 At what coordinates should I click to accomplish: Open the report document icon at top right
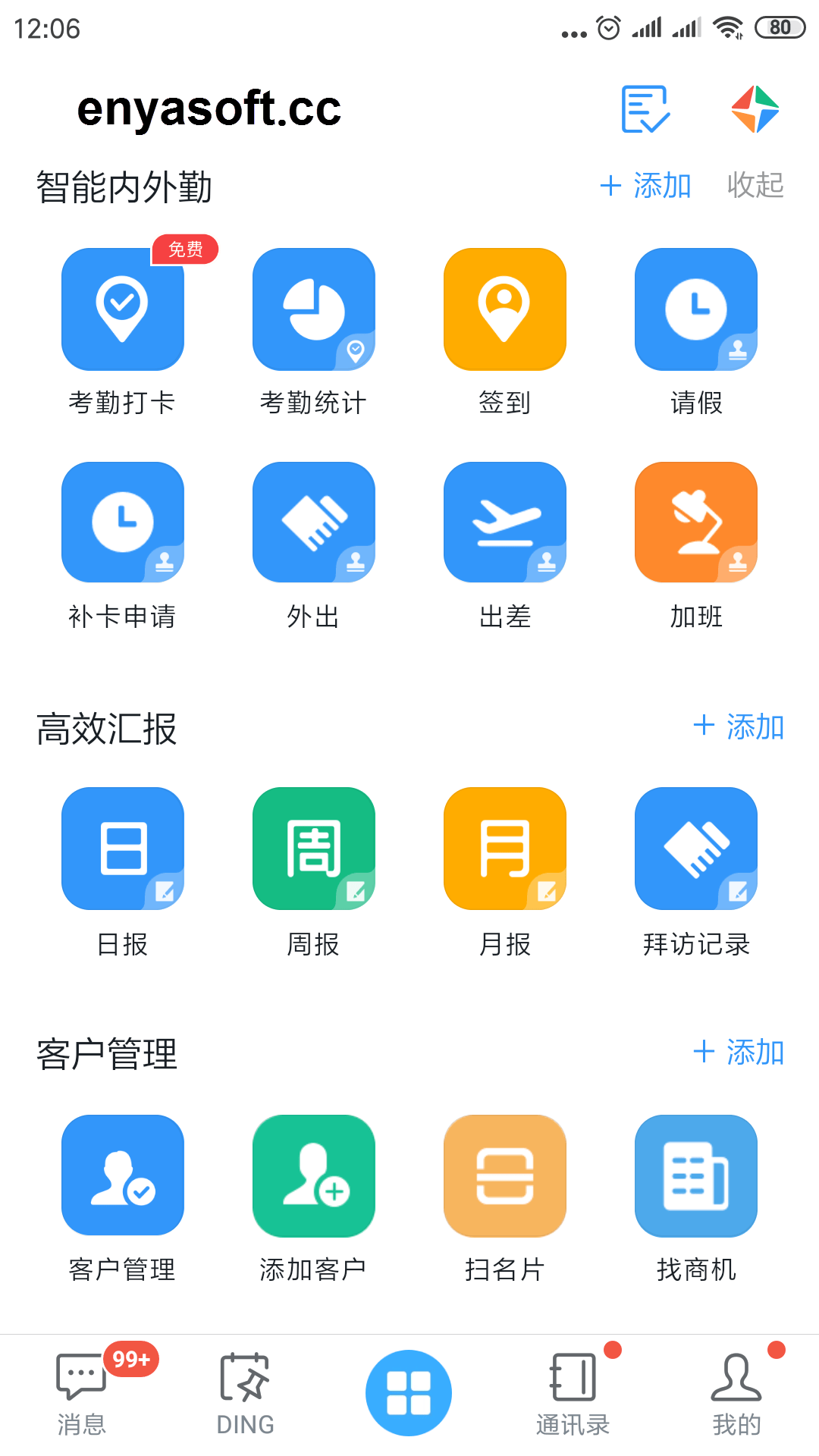(x=645, y=109)
